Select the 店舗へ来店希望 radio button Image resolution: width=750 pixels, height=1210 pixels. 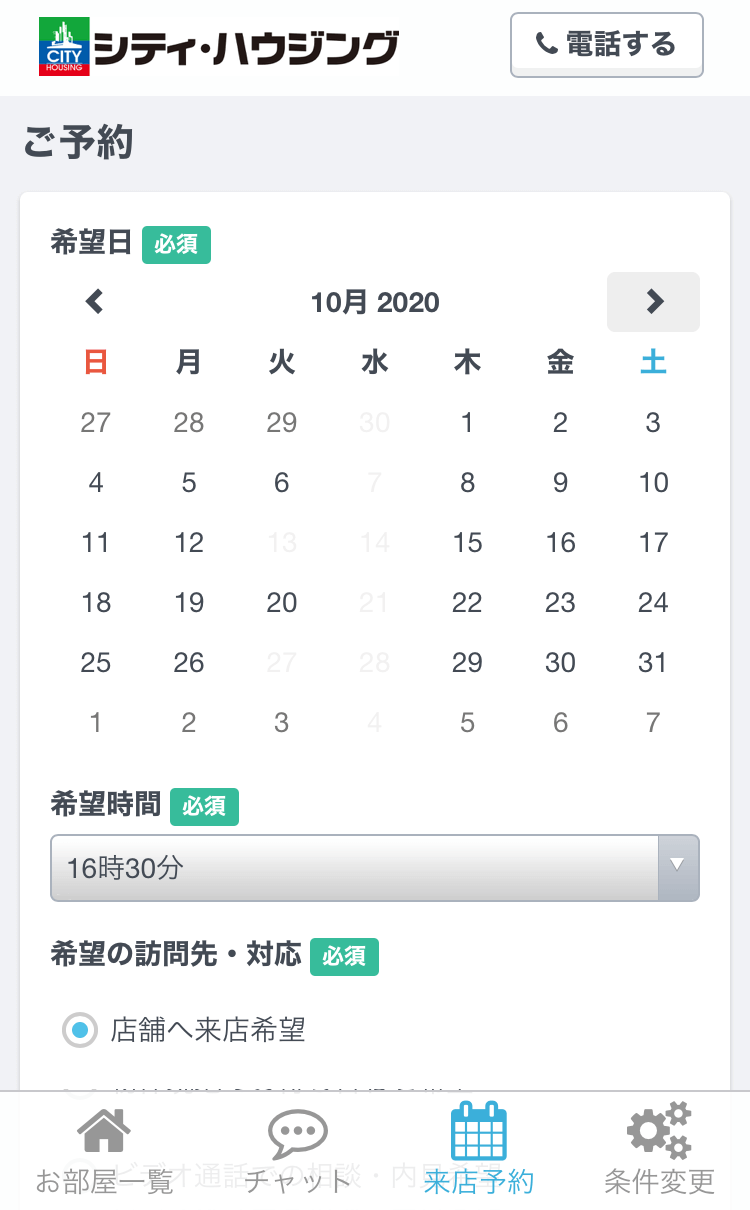point(80,1031)
